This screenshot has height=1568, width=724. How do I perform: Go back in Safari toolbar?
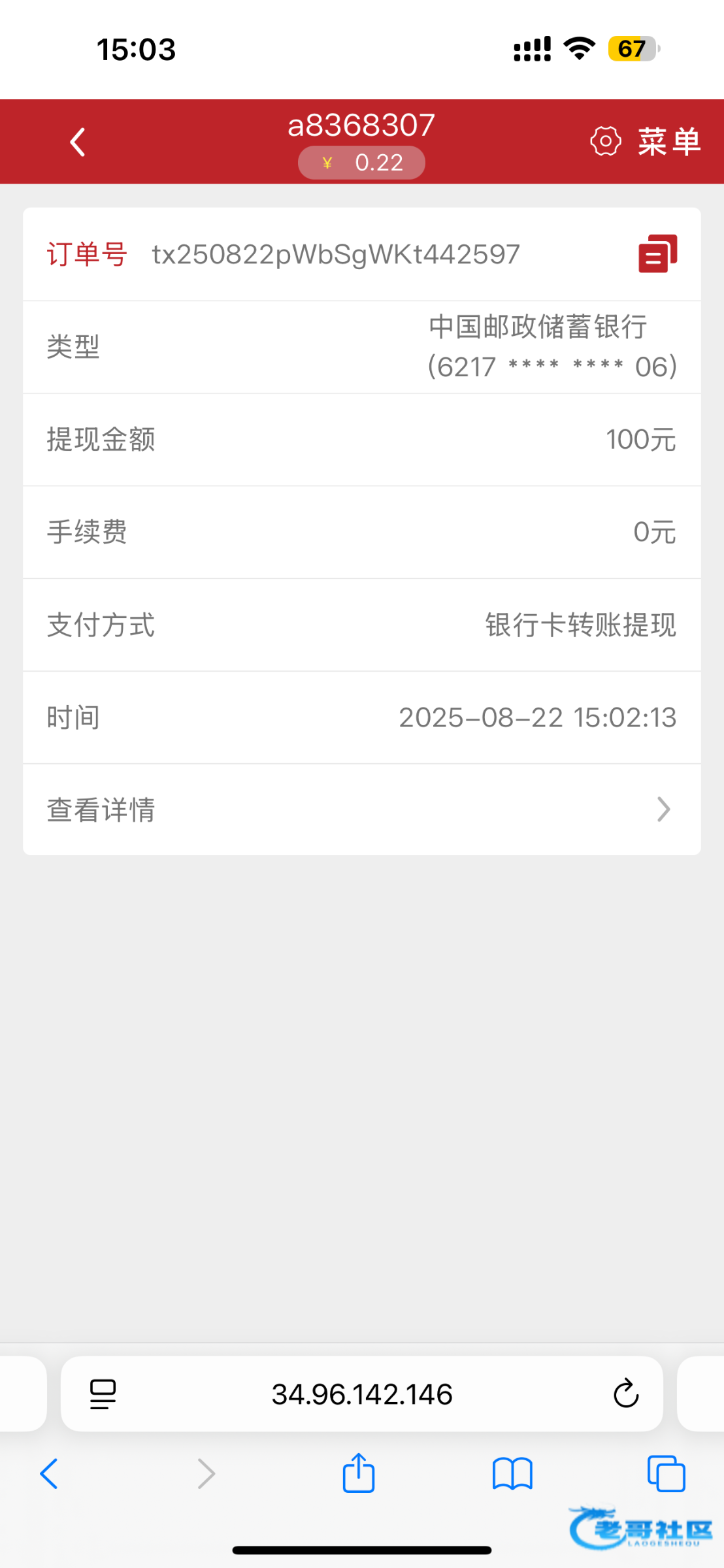pos(49,1474)
